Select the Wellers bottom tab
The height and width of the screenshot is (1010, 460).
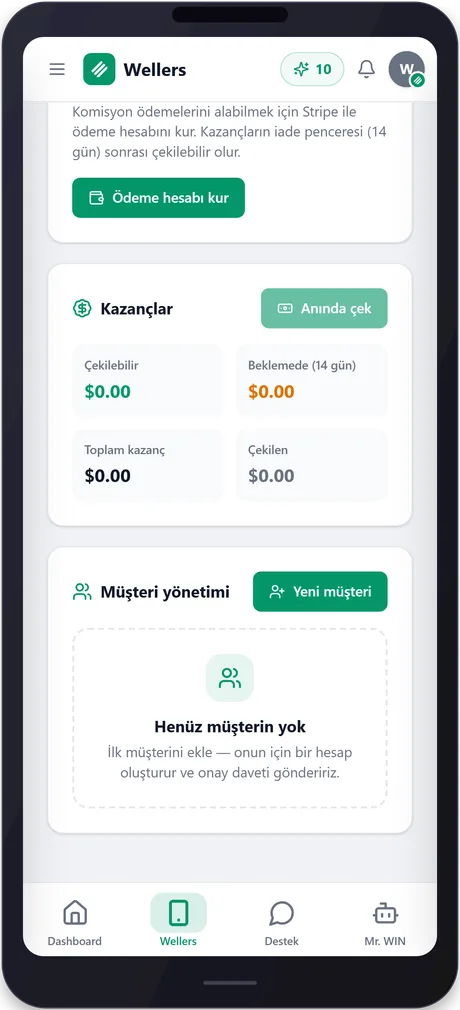pyautogui.click(x=178, y=922)
